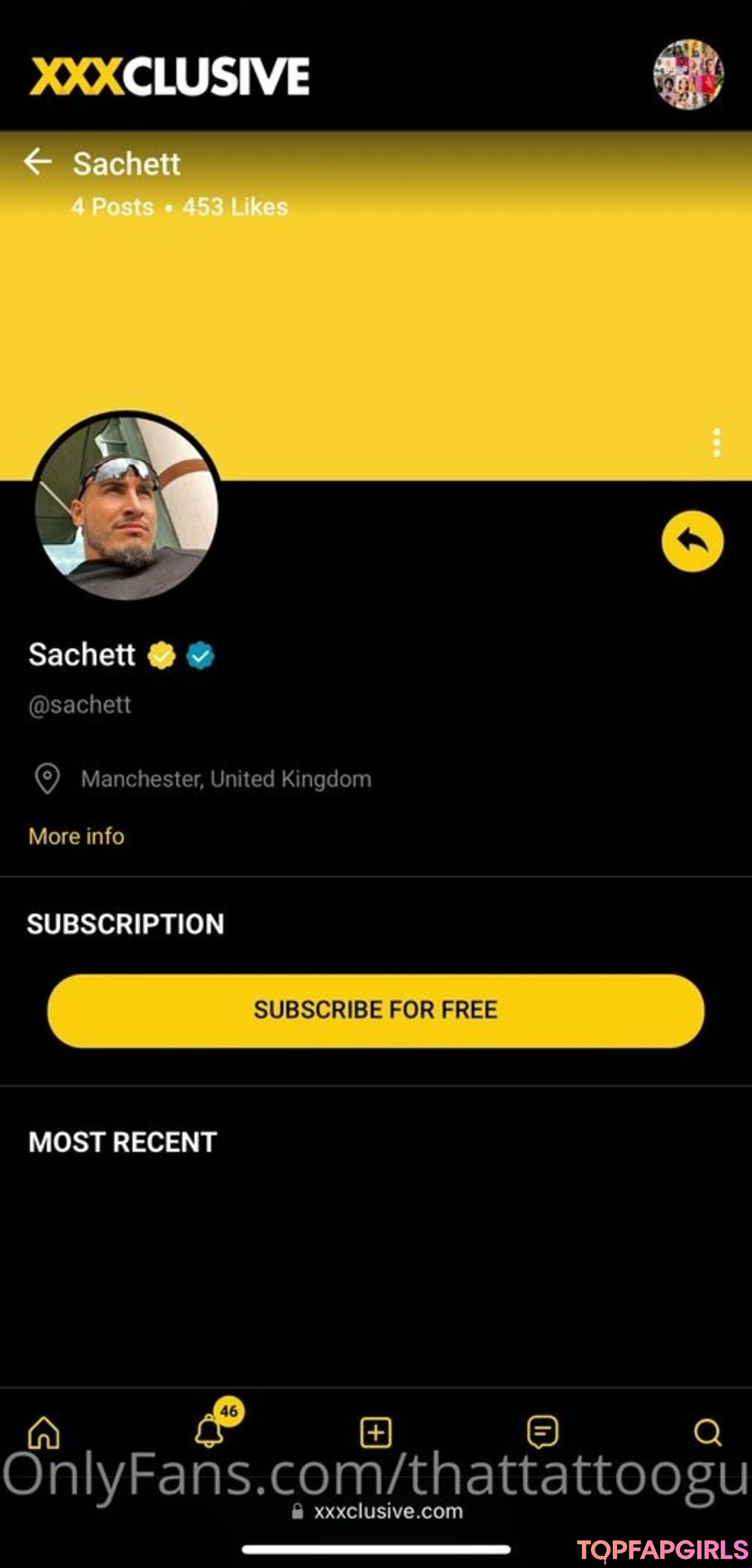Open the notifications bell with 46 badge

(x=210, y=1431)
